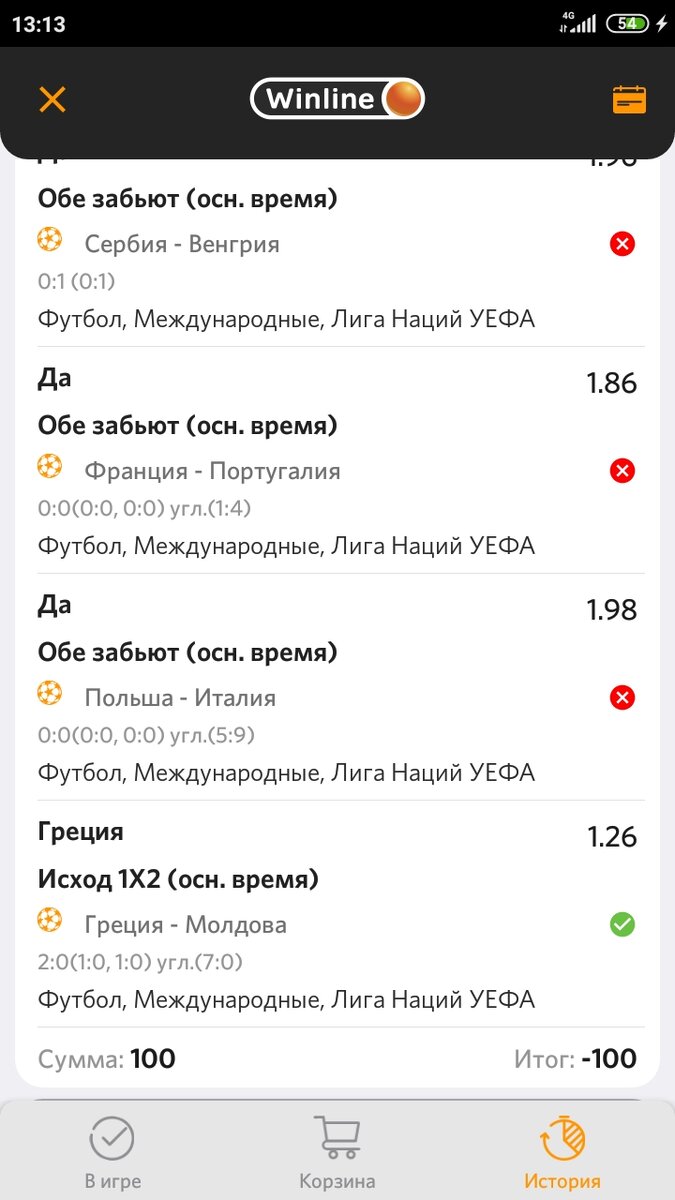Screen dimensions: 675x1200
Task: View the Польша - Италия match
Action: pos(180,697)
